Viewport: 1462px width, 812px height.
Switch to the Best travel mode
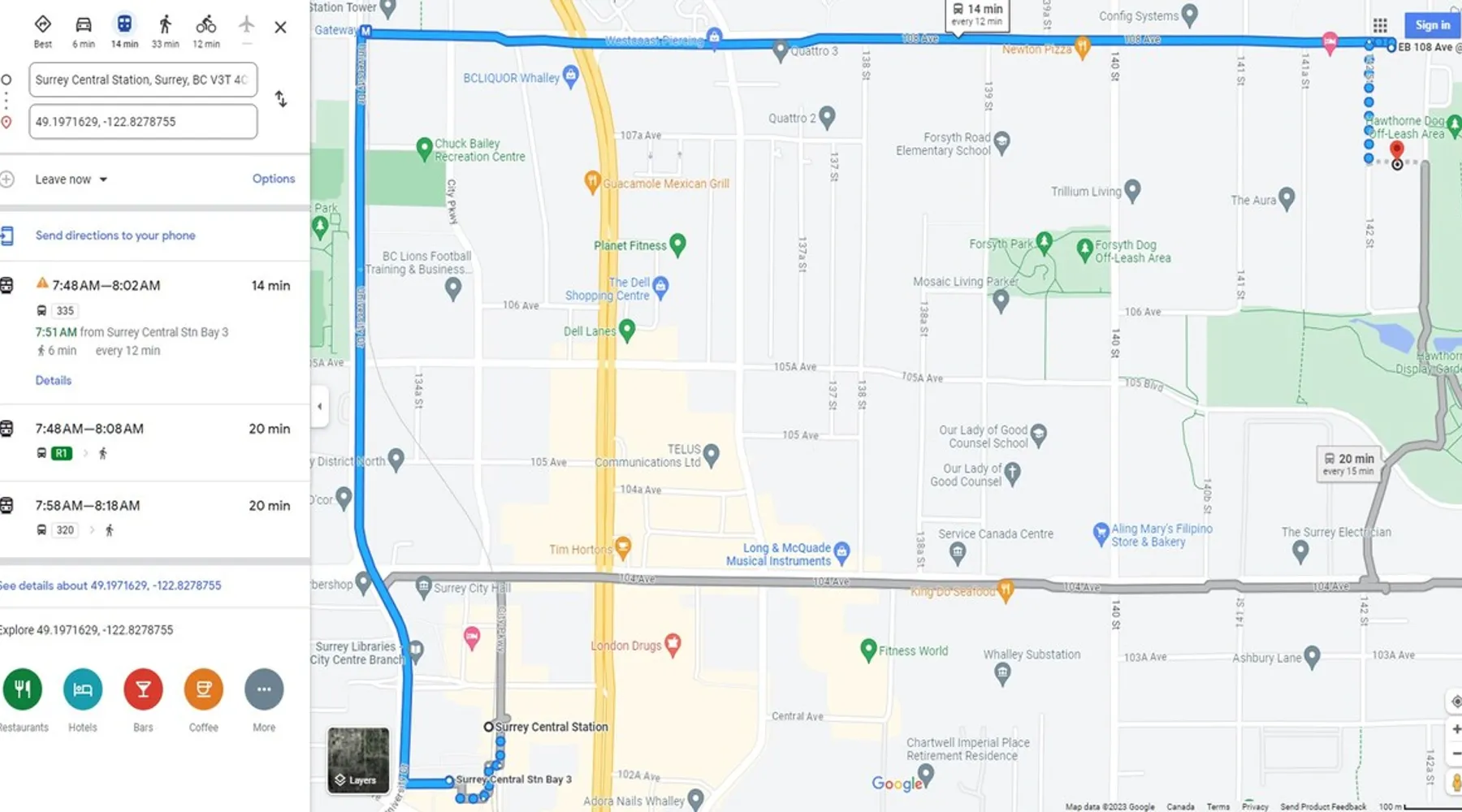[x=42, y=30]
